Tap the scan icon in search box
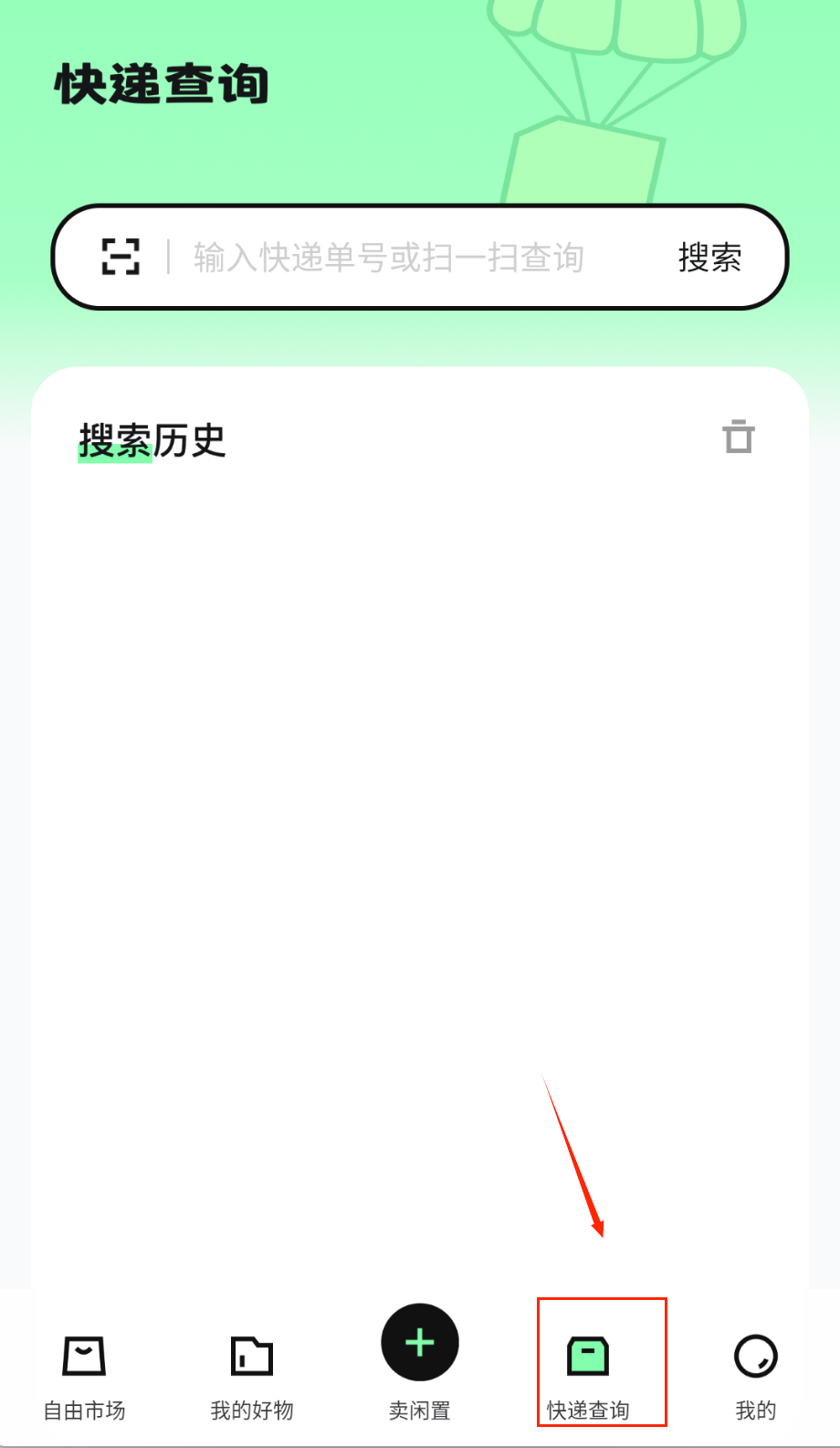Image resolution: width=840 pixels, height=1448 pixels. click(x=121, y=257)
